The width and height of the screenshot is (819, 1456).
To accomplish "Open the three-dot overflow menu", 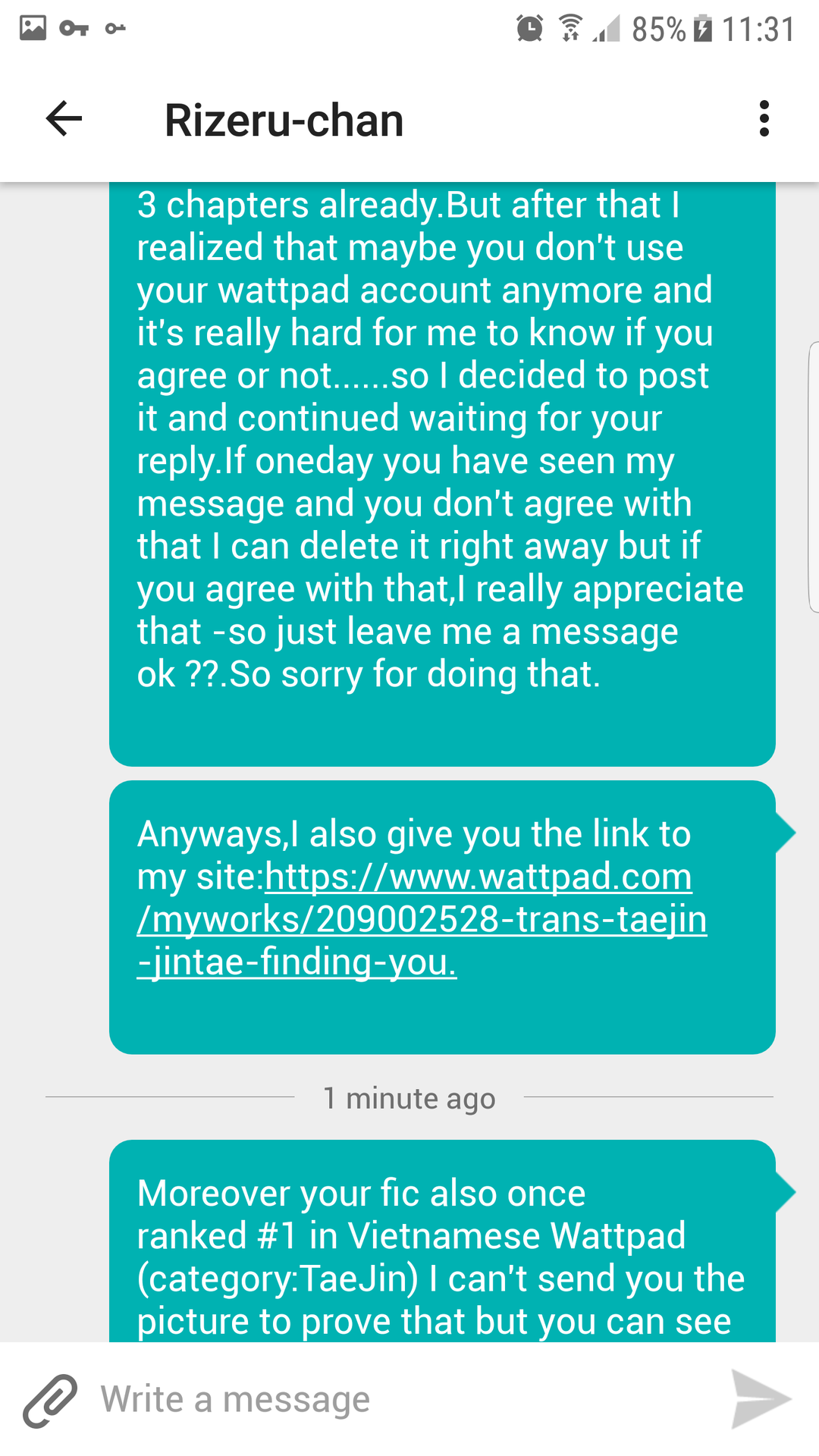I will [764, 119].
